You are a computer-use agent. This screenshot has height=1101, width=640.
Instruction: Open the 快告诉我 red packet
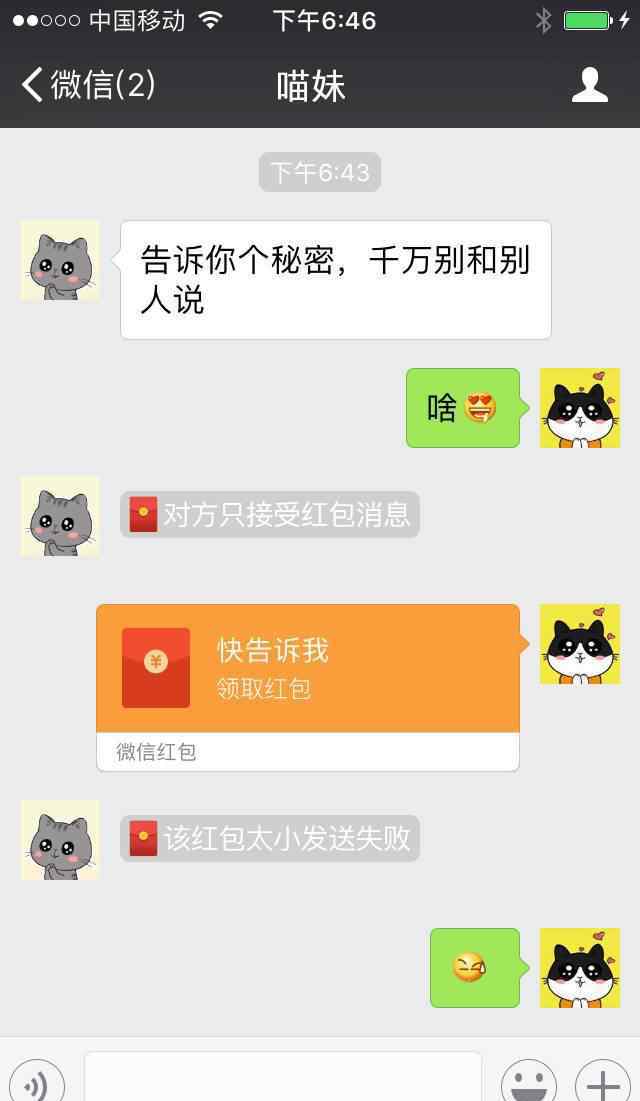coord(307,669)
